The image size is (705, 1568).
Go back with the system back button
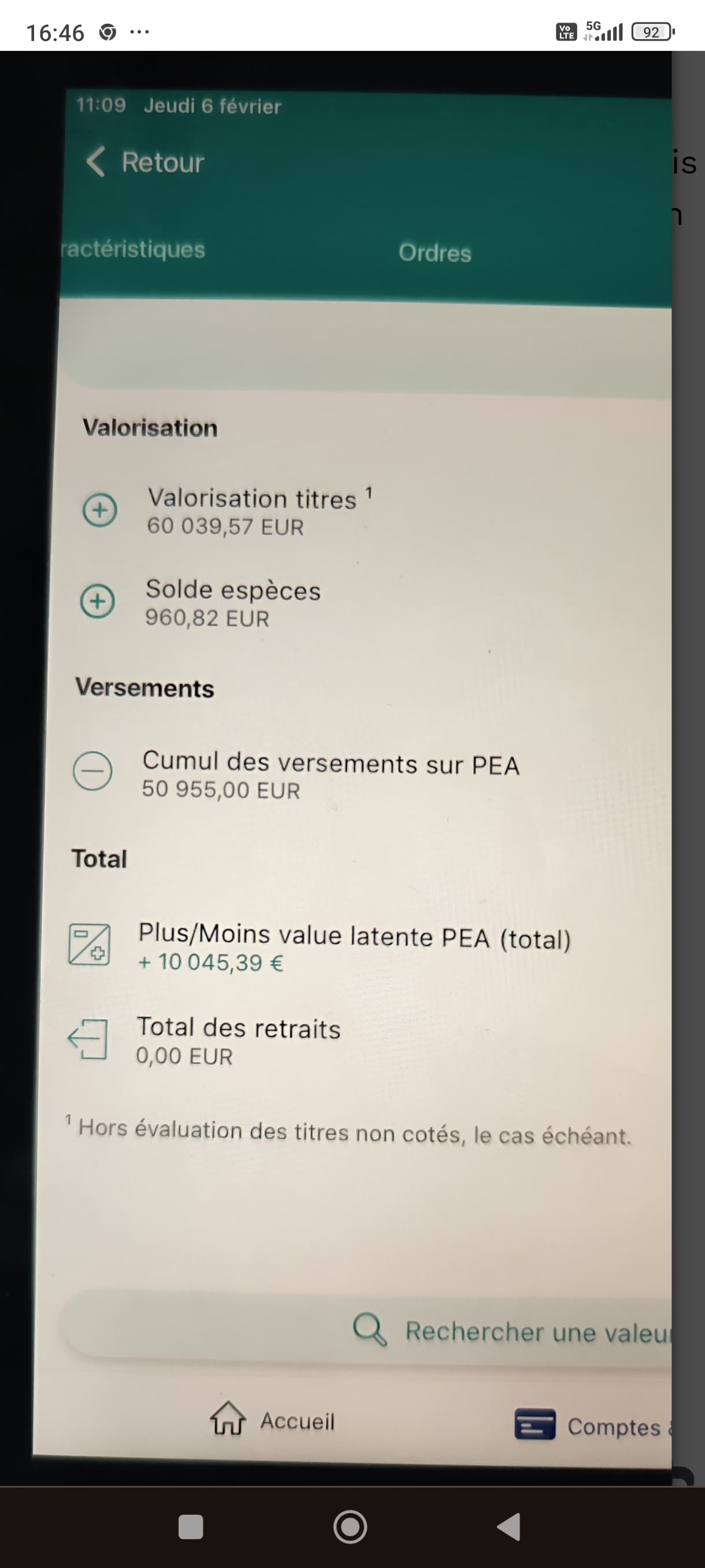point(510,1526)
